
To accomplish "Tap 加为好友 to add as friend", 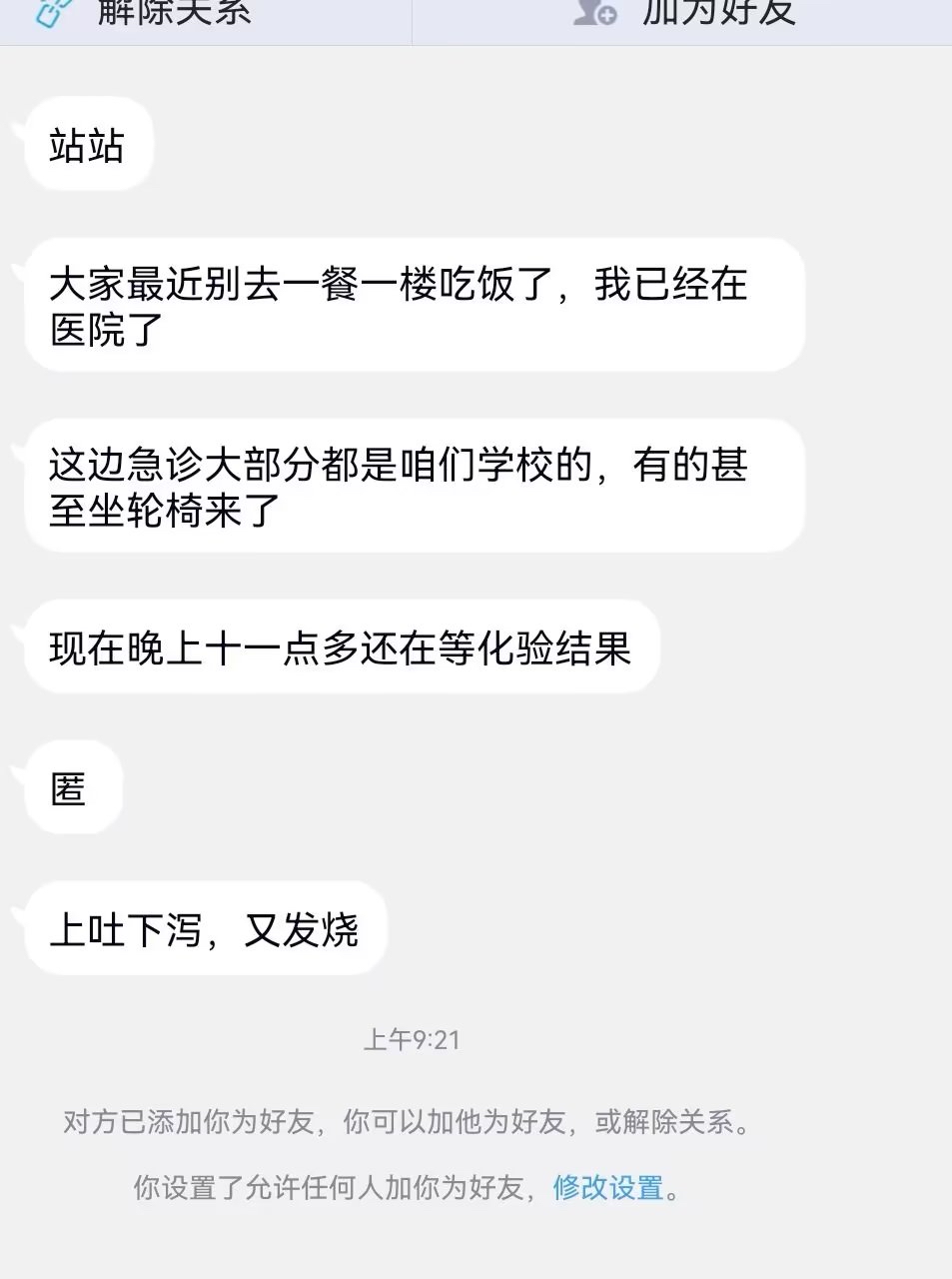I will point(717,12).
